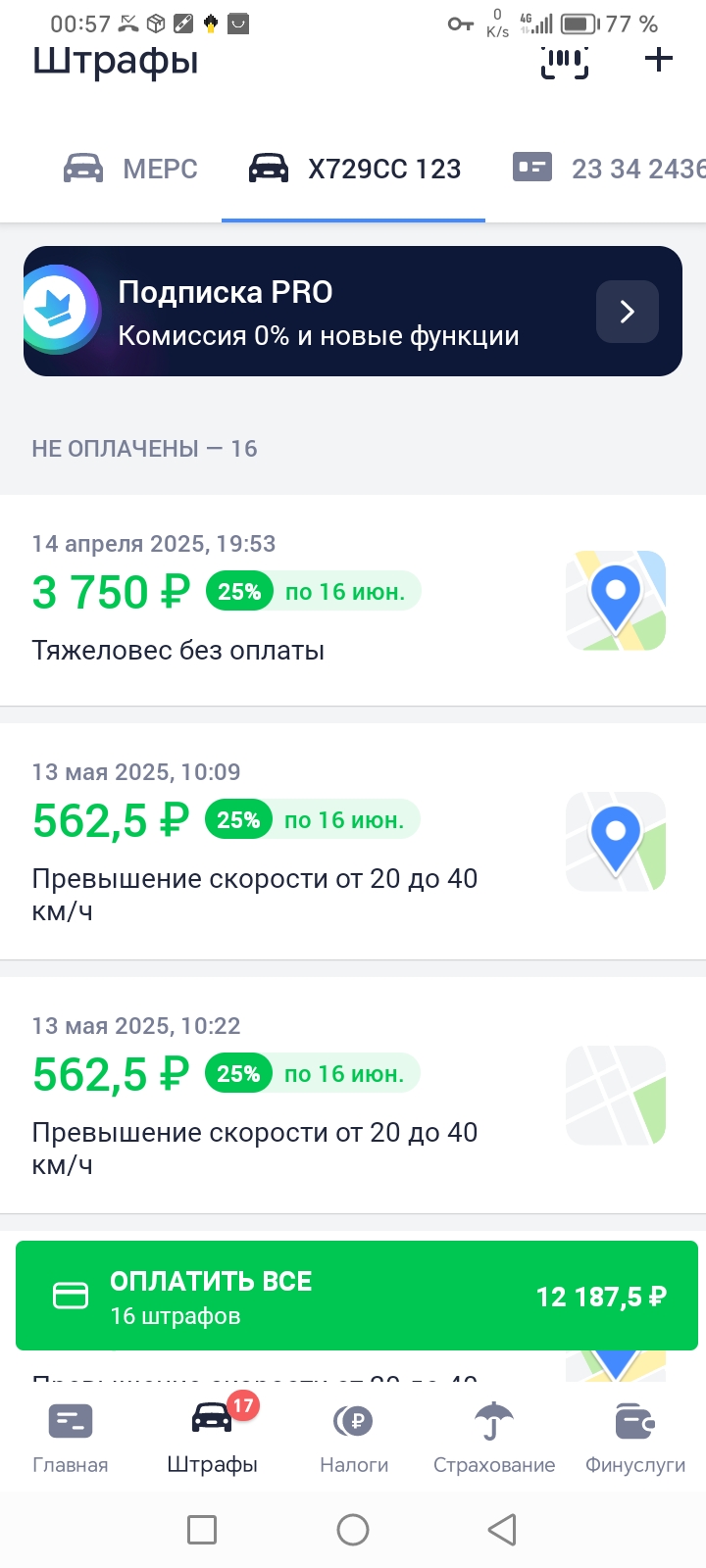Screen dimensions: 706x1568
Task: Switch to the МЕРС vehicle tab
Action: point(130,169)
